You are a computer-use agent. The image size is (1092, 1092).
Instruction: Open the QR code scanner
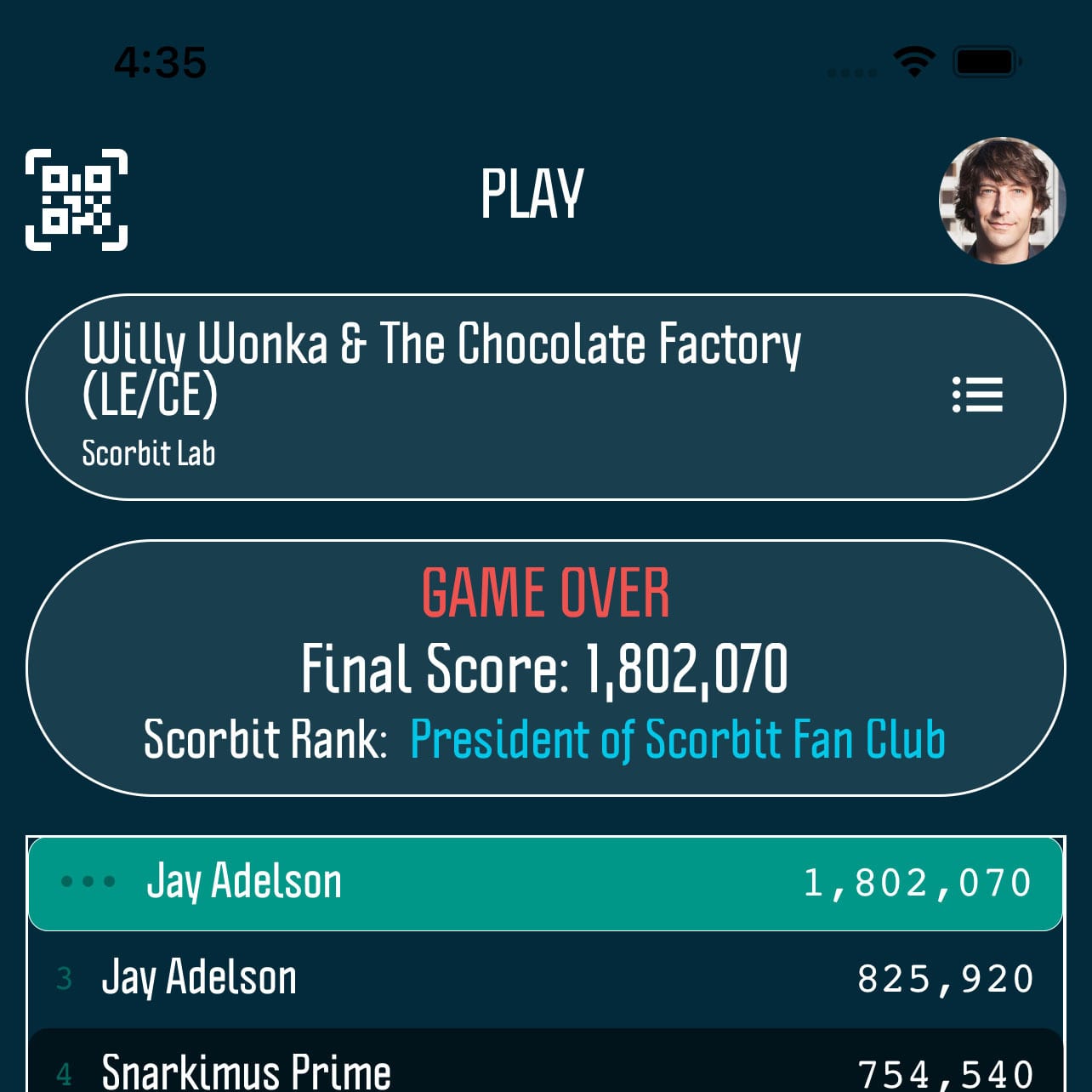coord(77,200)
